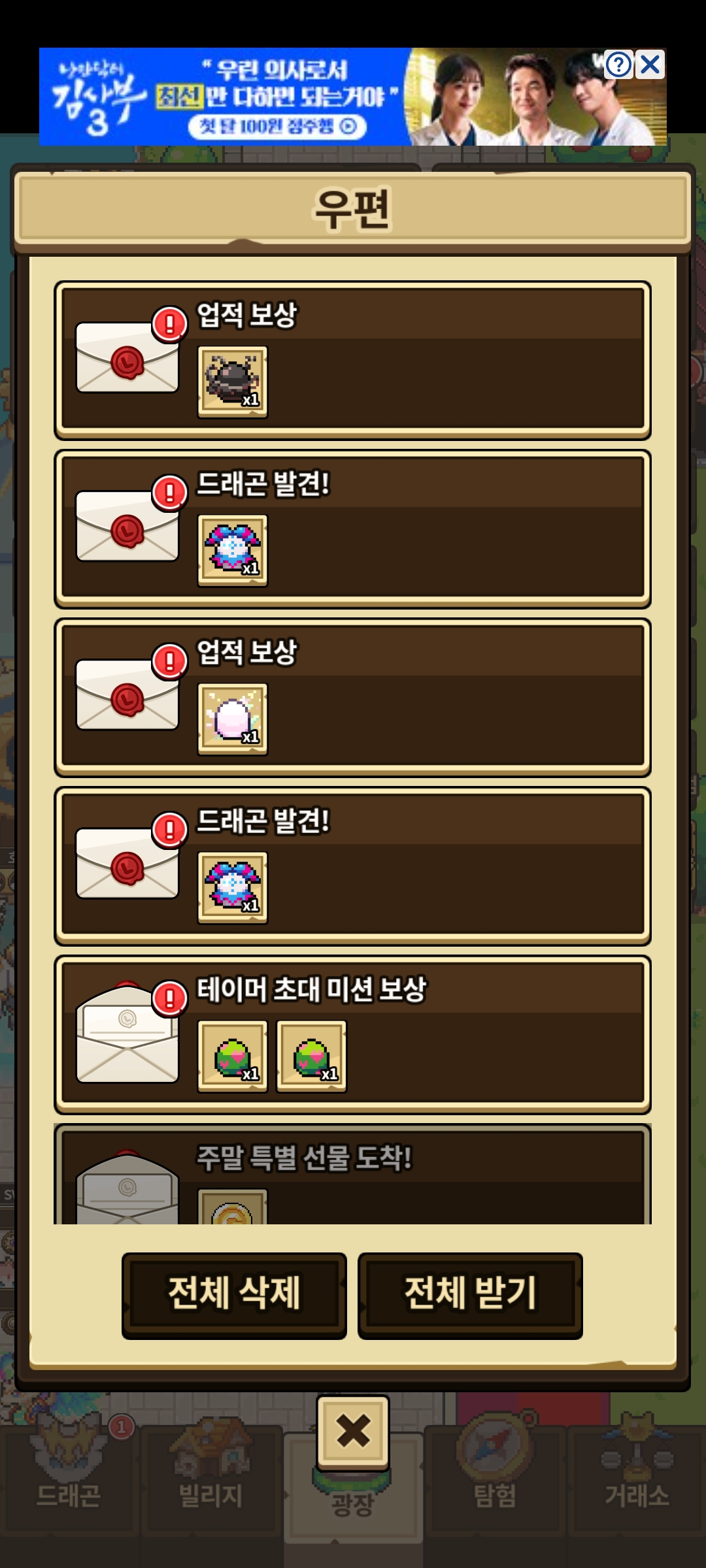The image size is (706, 1568).
Task: Tap 전체 삭제 to delete all mail
Action: click(x=234, y=1295)
